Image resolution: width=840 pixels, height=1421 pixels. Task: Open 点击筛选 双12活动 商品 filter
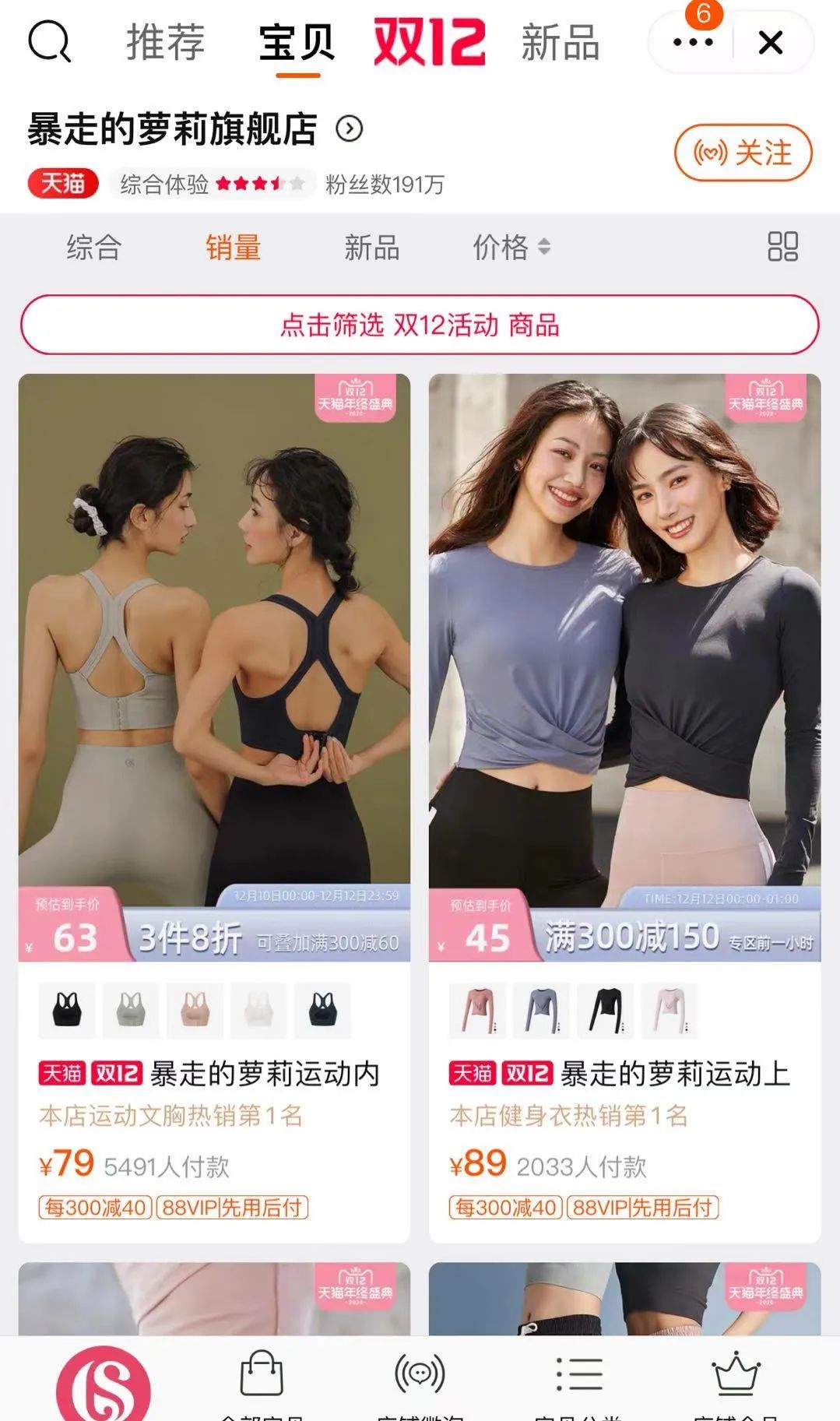[420, 327]
